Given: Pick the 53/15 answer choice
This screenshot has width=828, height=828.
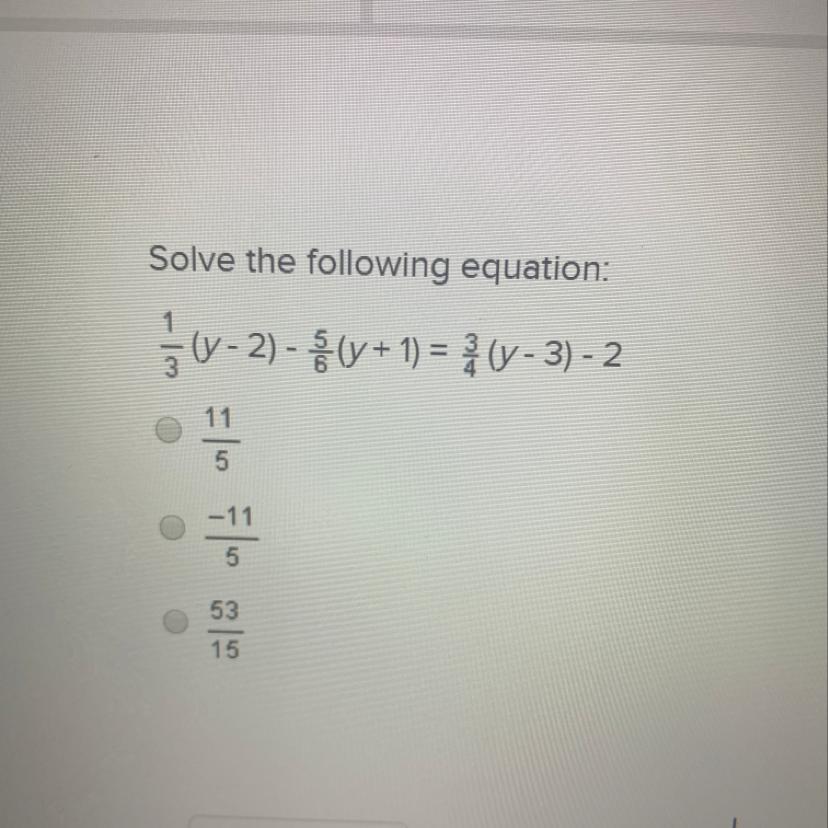Looking at the screenshot, I should tap(177, 622).
